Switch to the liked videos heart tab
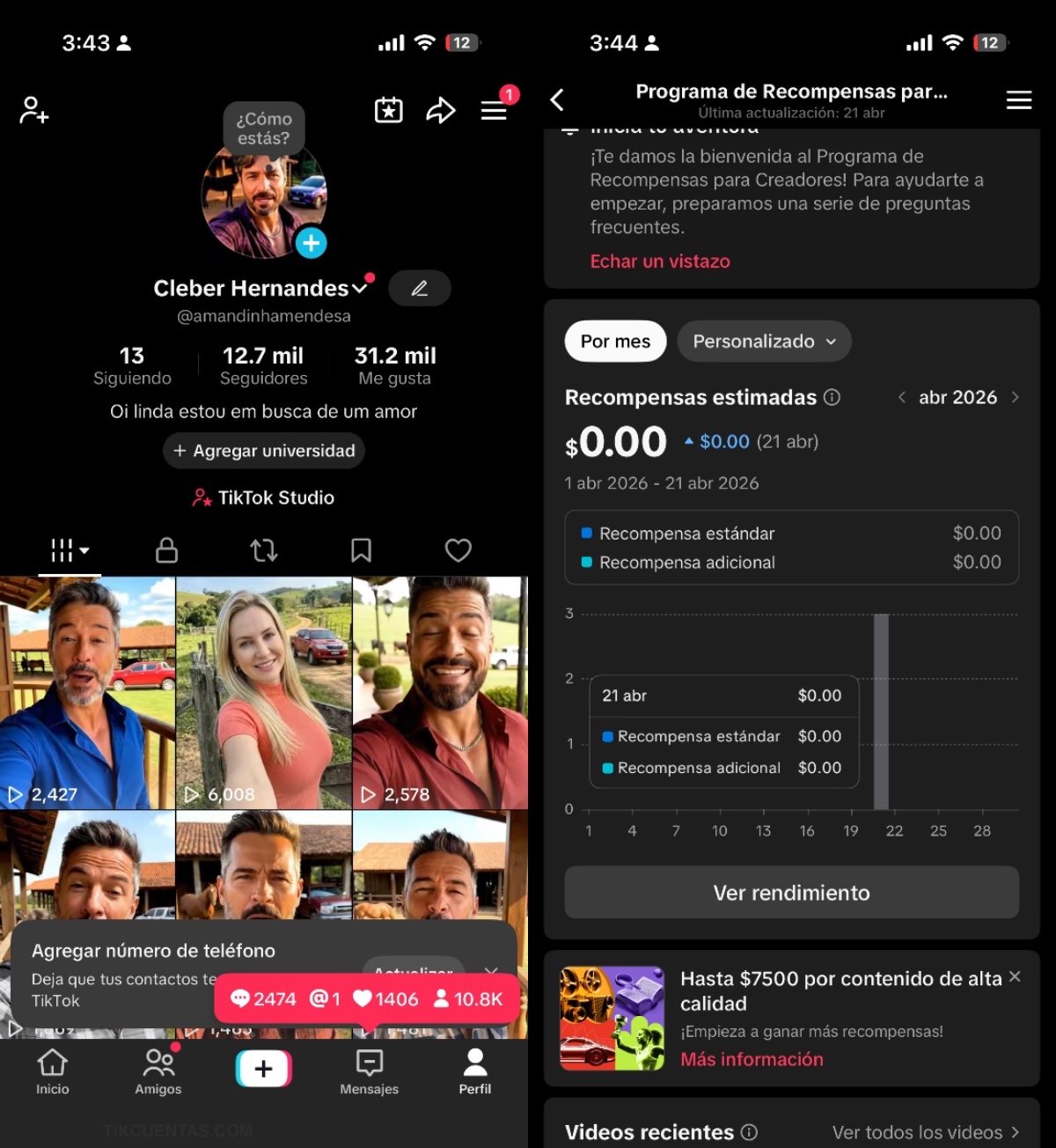The width and height of the screenshot is (1056, 1148). point(458,550)
